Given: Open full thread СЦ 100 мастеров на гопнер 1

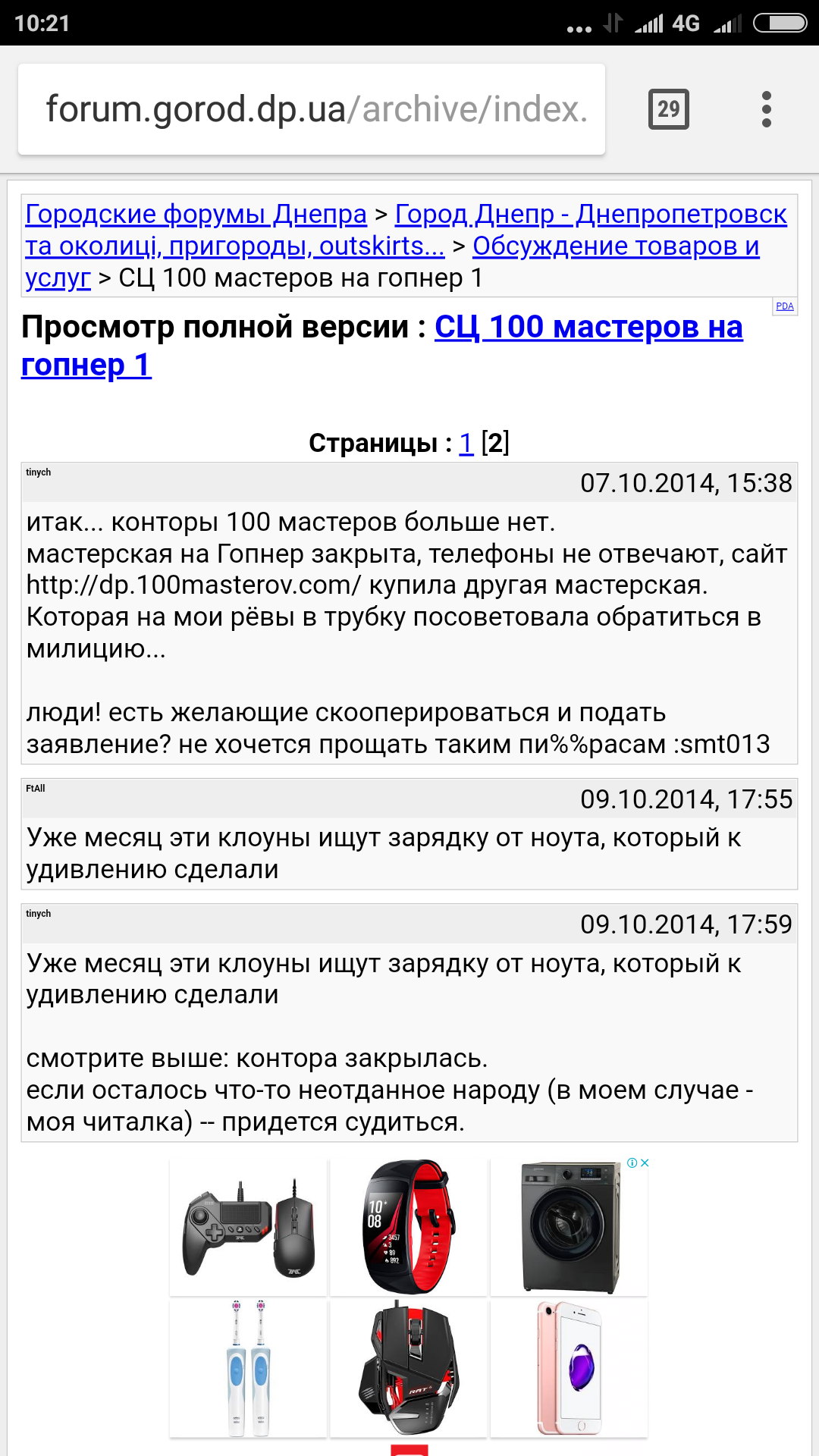Looking at the screenshot, I should [x=588, y=328].
